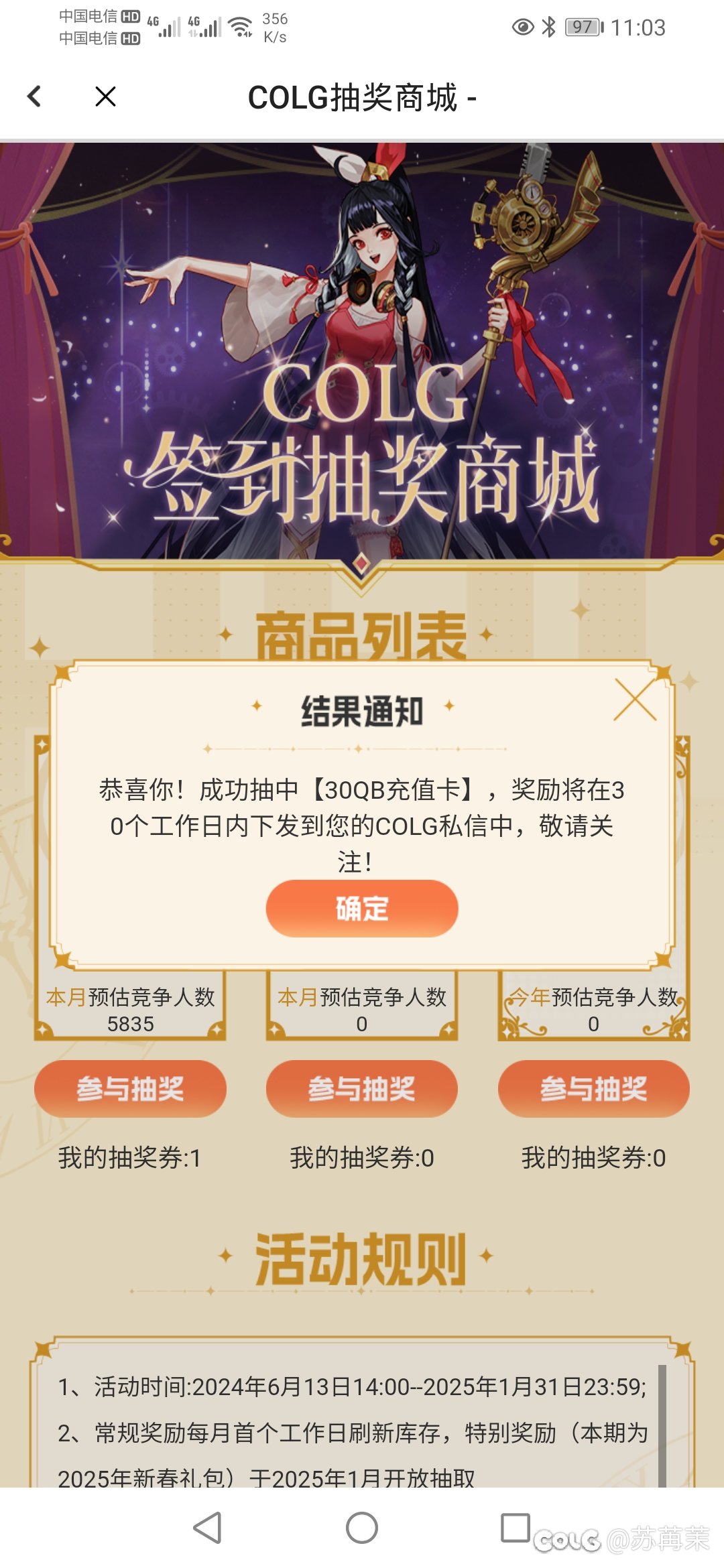This screenshot has width=724, height=1568.
Task: Go to the system home screen
Action: point(362,1528)
